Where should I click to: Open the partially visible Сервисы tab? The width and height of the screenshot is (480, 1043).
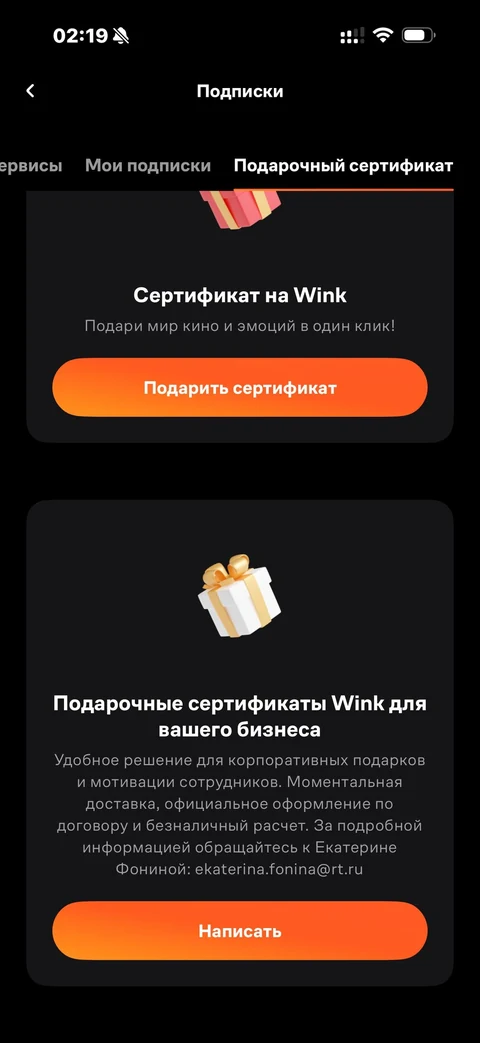[31, 166]
